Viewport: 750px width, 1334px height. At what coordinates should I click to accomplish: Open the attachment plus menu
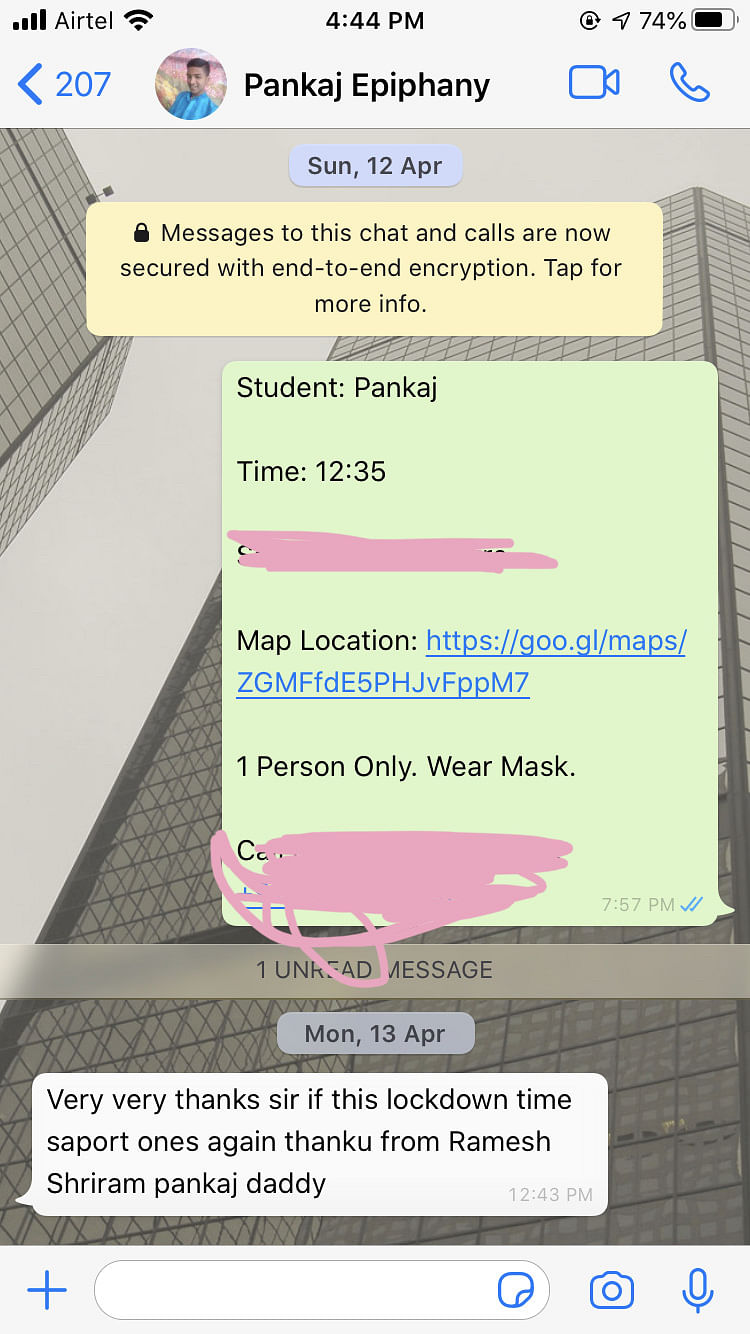[47, 1291]
